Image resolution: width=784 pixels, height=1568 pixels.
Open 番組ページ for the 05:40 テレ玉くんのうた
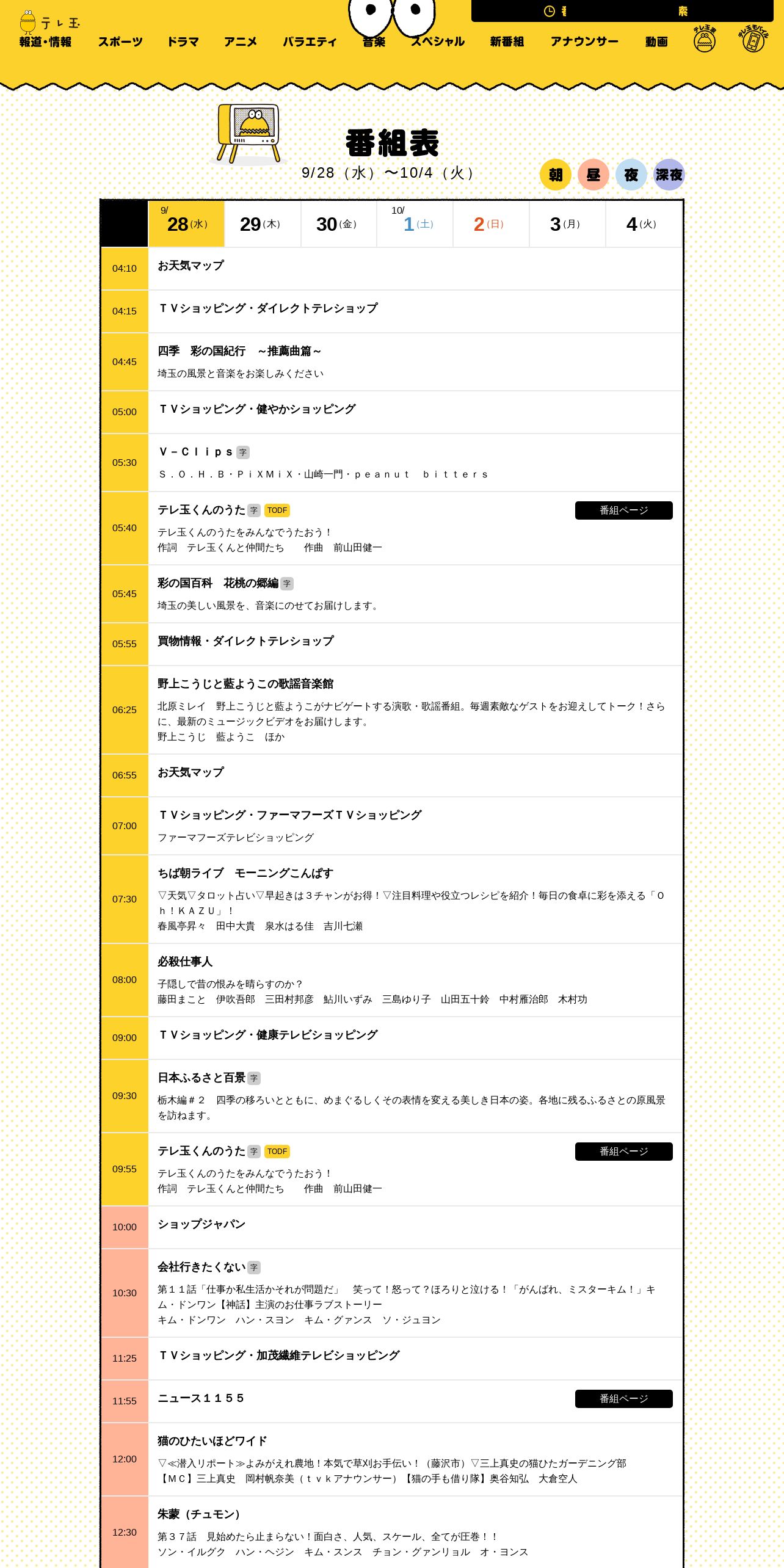[x=624, y=510]
